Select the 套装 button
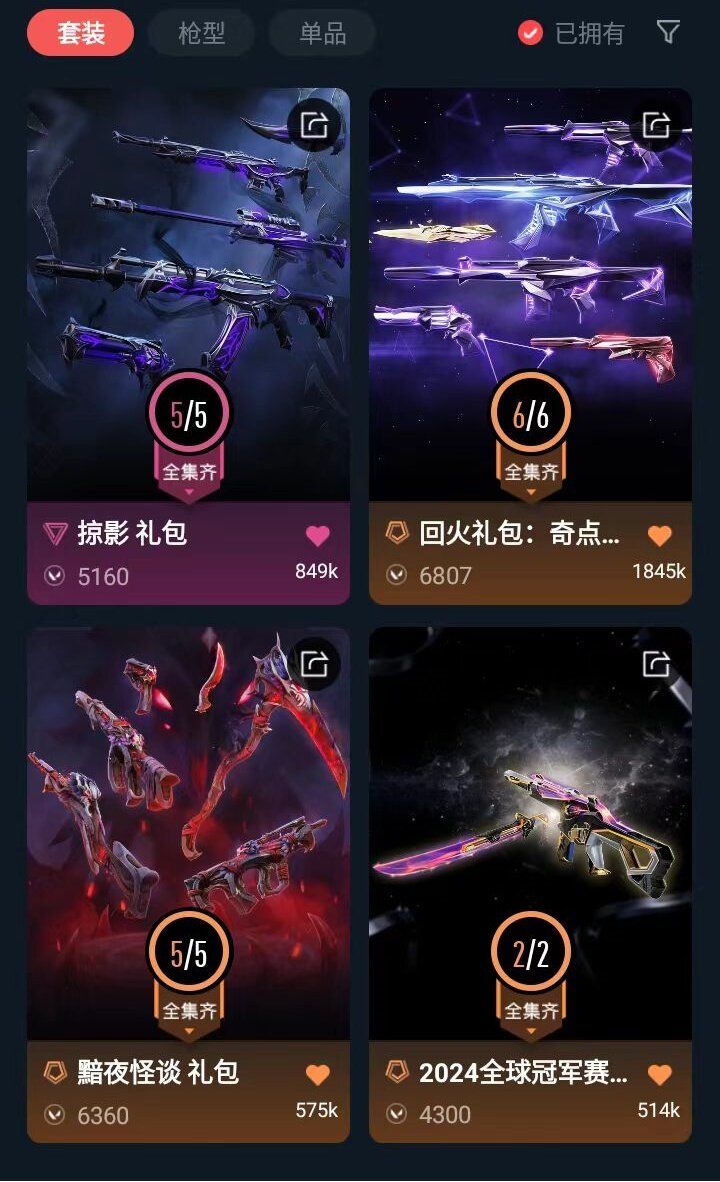Screen dimensions: 720x1182 (79, 33)
